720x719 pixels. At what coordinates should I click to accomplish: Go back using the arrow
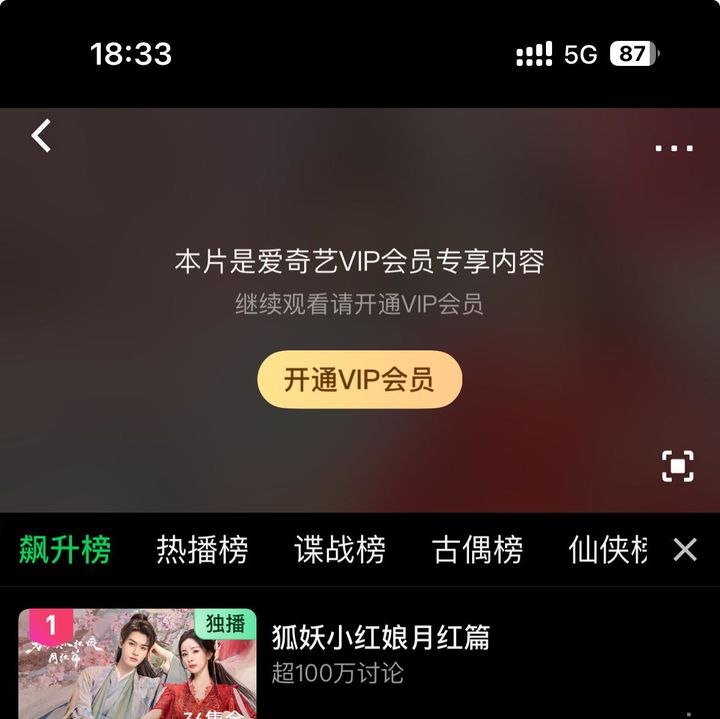click(x=41, y=136)
